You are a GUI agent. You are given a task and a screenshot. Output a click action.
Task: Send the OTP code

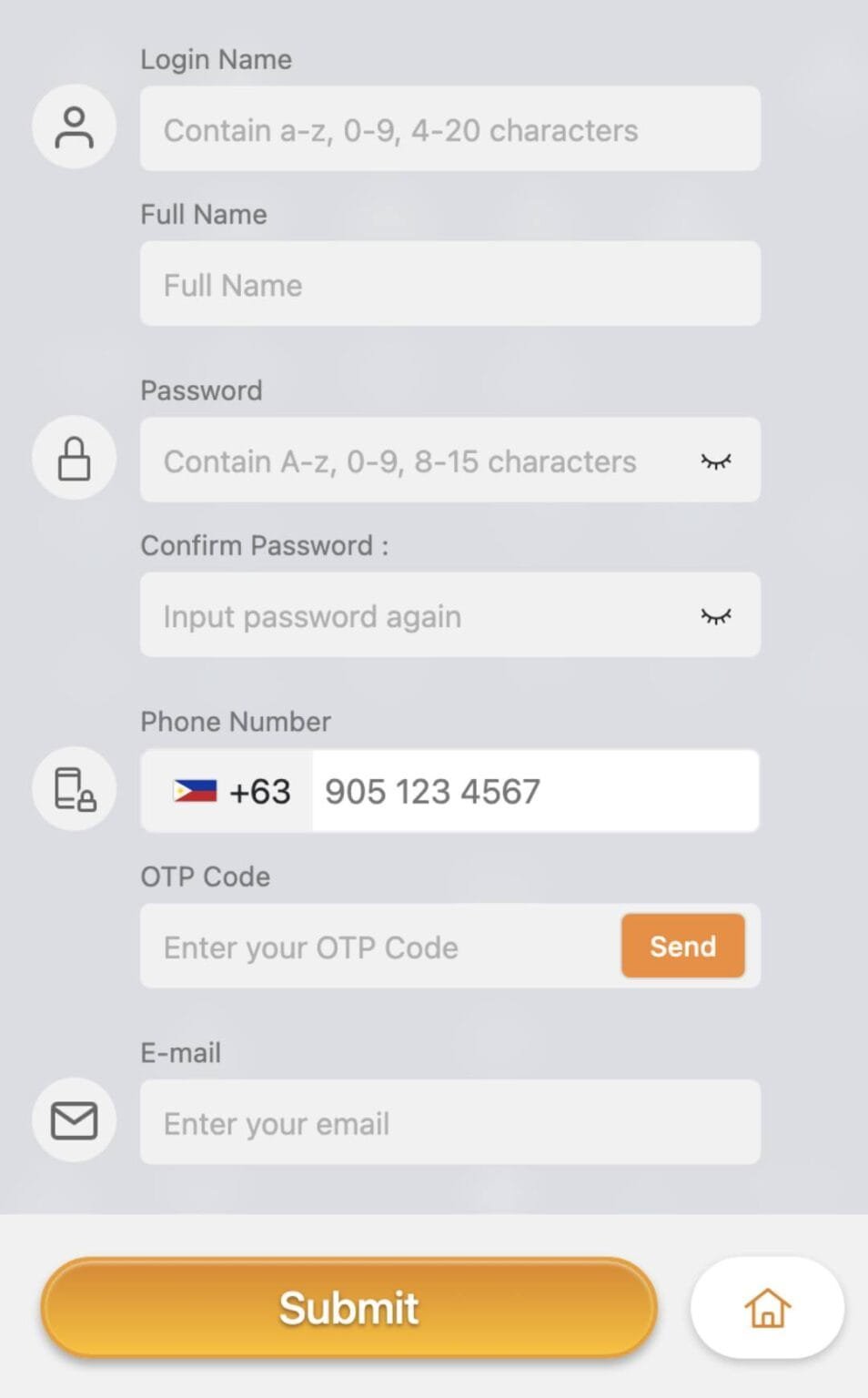[682, 947]
